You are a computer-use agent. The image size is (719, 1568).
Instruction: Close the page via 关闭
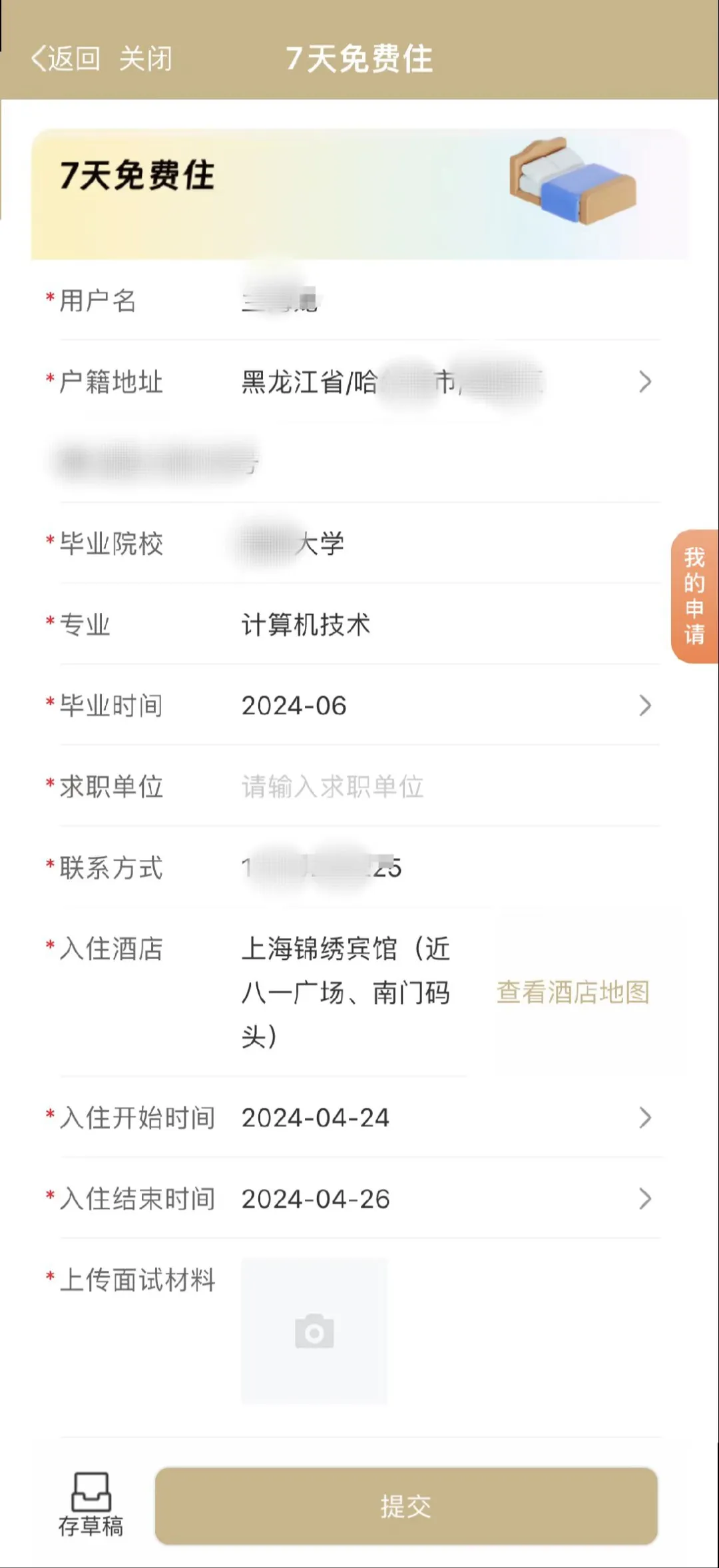coord(146,59)
